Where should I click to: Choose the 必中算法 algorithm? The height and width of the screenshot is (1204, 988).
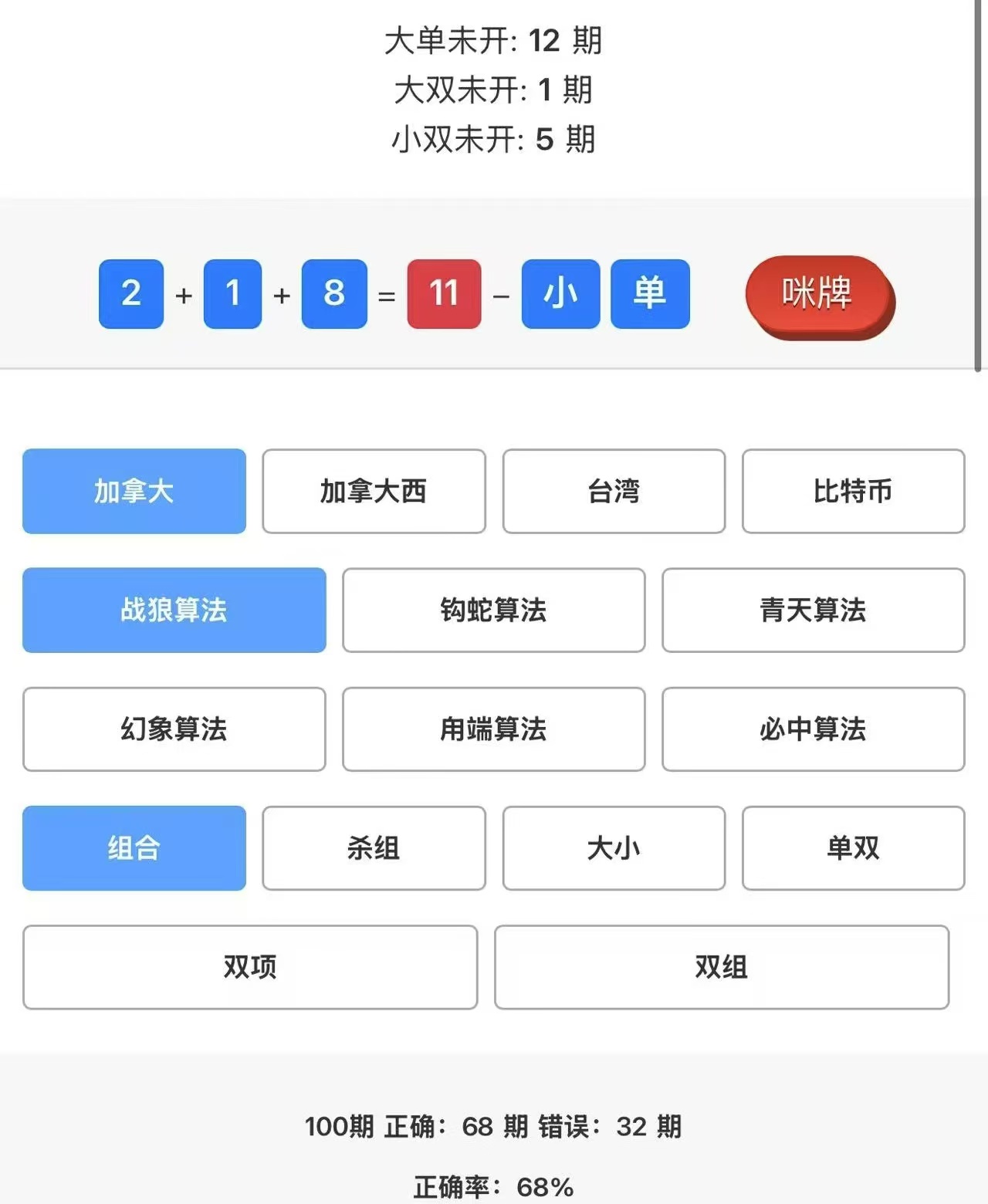[x=813, y=729]
